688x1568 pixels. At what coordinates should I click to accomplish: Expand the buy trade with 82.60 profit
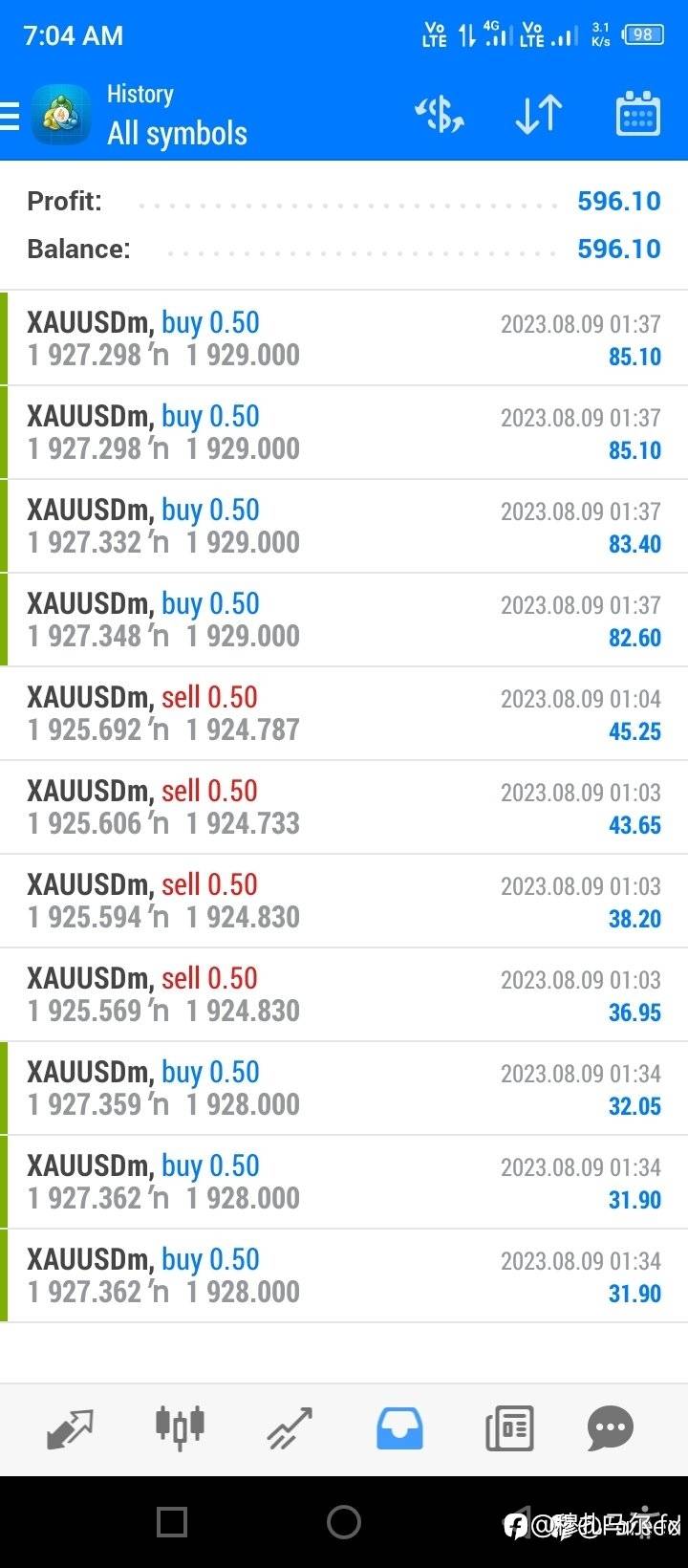(x=344, y=620)
